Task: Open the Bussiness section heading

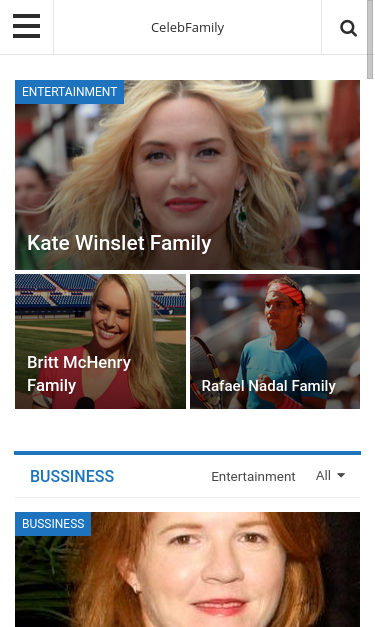Action: pos(72,476)
